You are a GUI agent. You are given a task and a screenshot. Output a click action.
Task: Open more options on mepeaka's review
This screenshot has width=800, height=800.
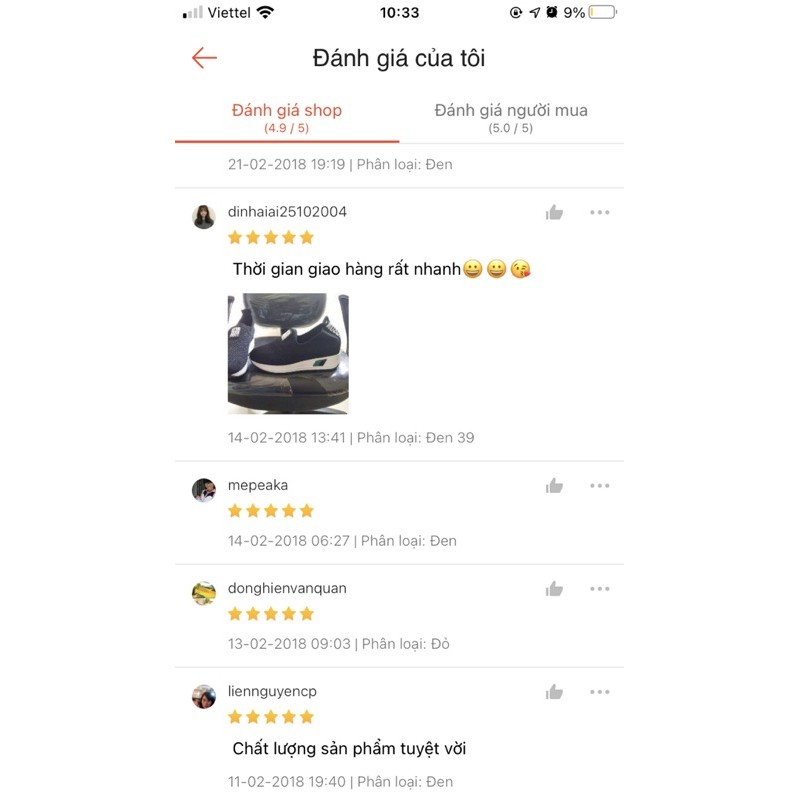[x=599, y=486]
